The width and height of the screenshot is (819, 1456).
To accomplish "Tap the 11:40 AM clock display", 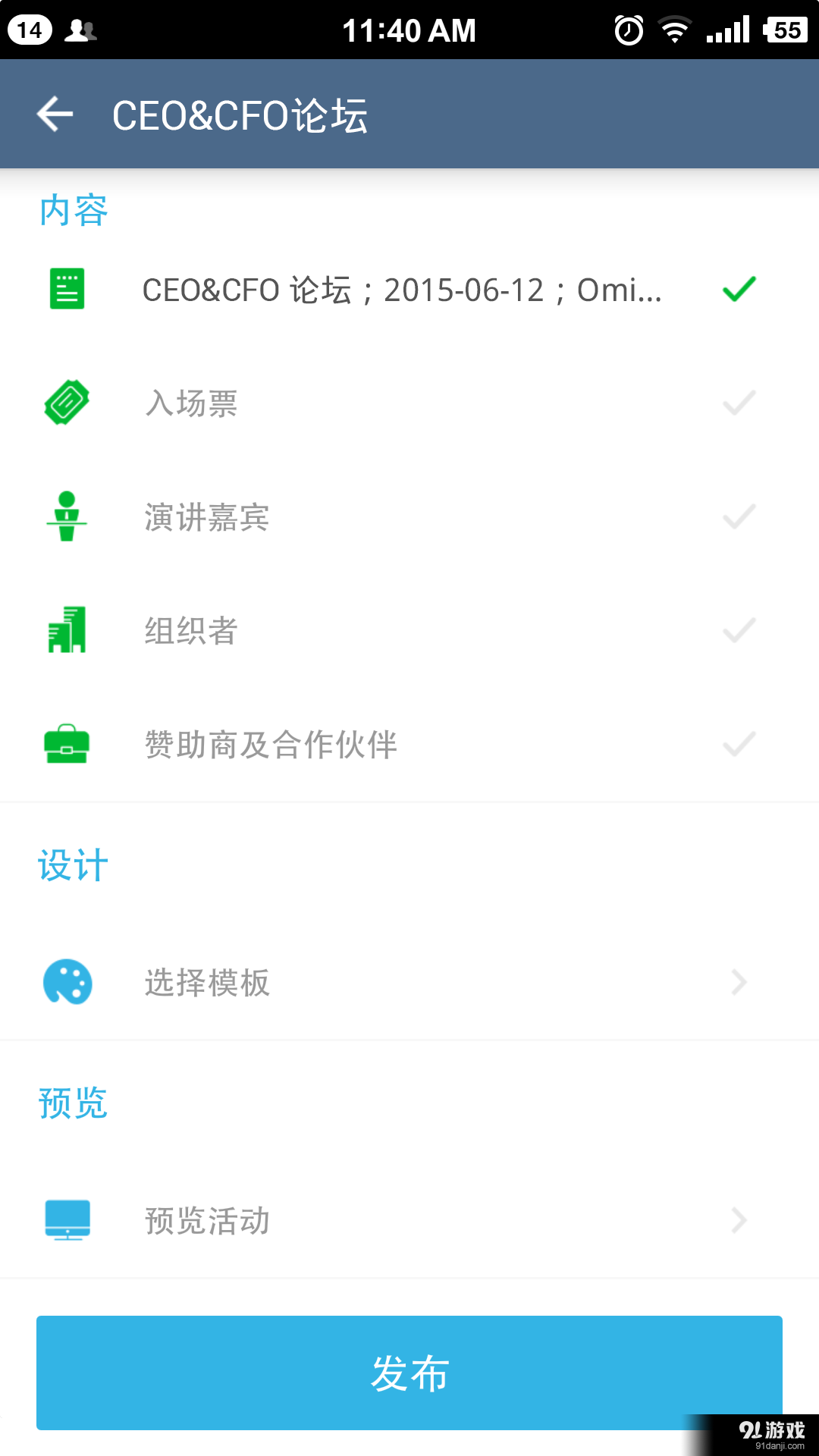I will click(x=409, y=30).
